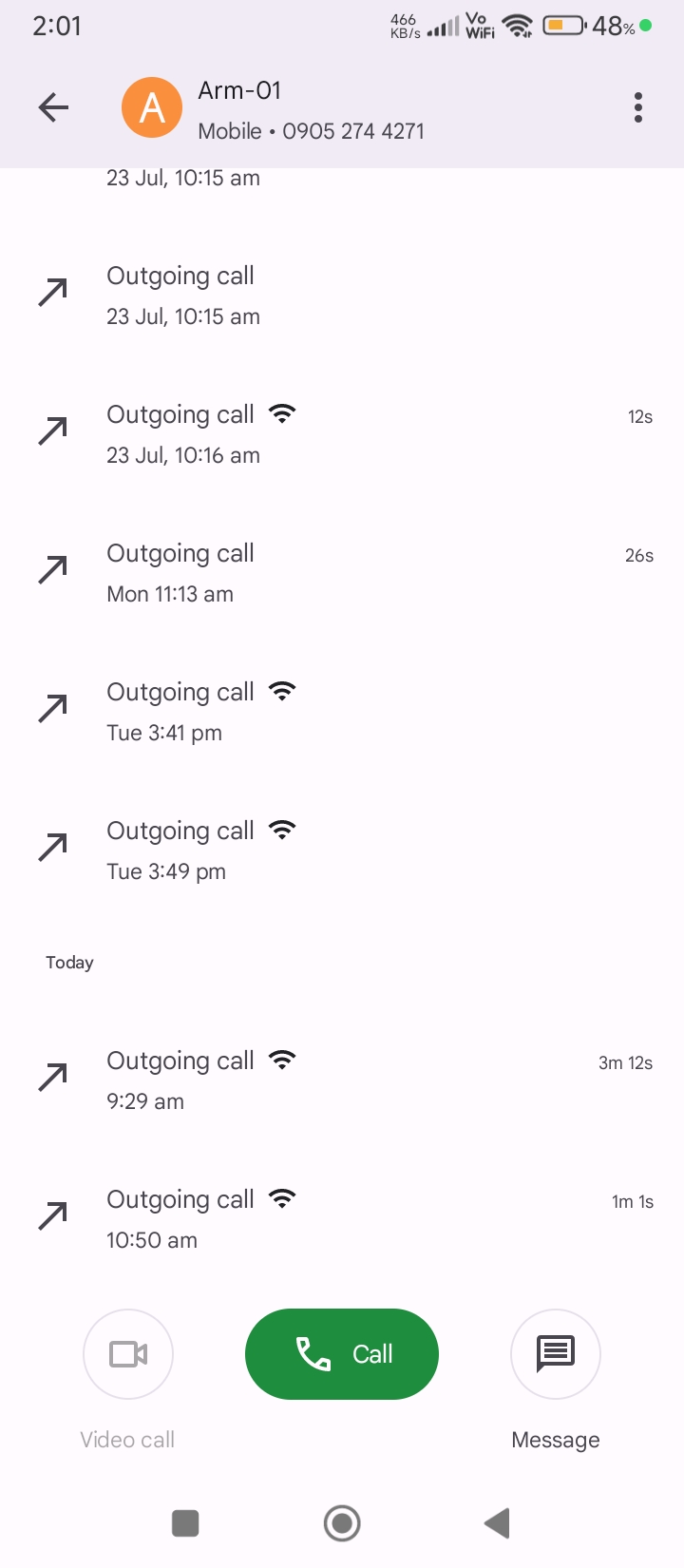Viewport: 684px width, 1568px height.
Task: Call Arm-01 with the green Call button
Action: point(342,1354)
